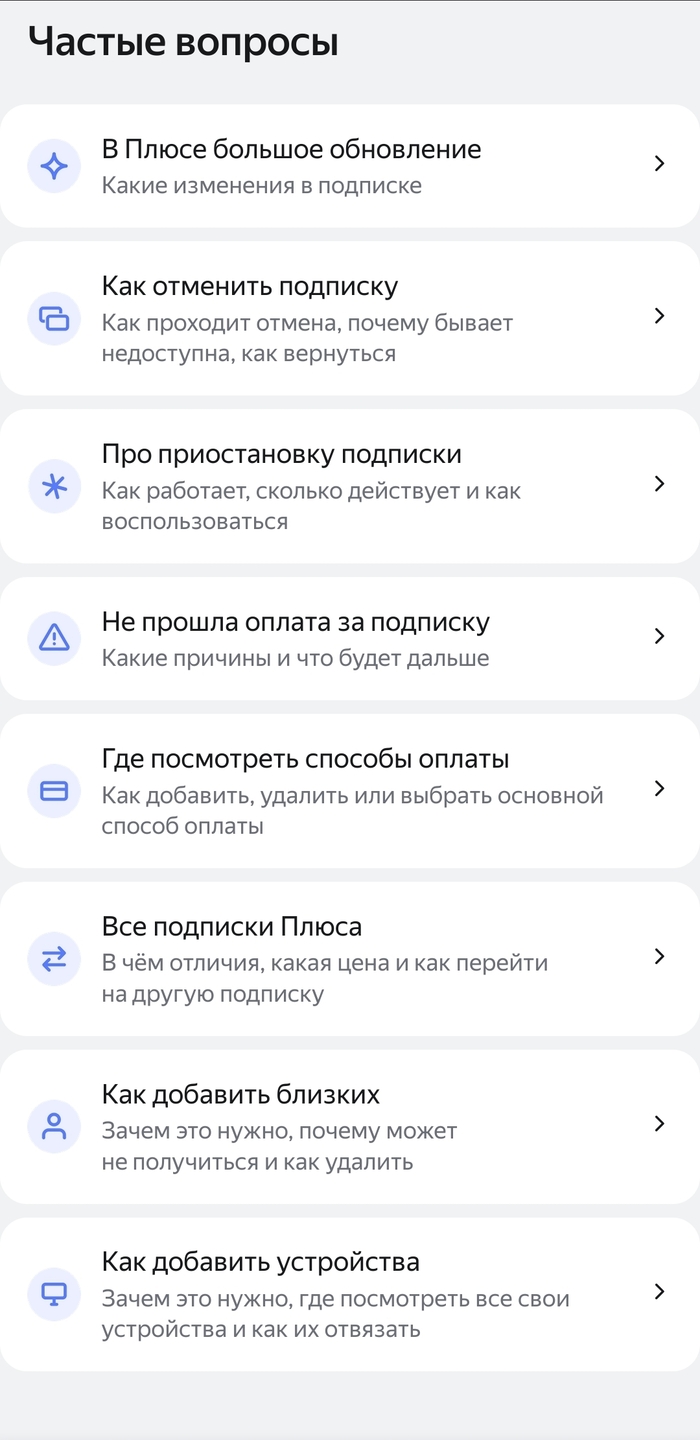The image size is (700, 1440).
Task: Open 'Как добавить устройства' question
Action: [x=350, y=1294]
